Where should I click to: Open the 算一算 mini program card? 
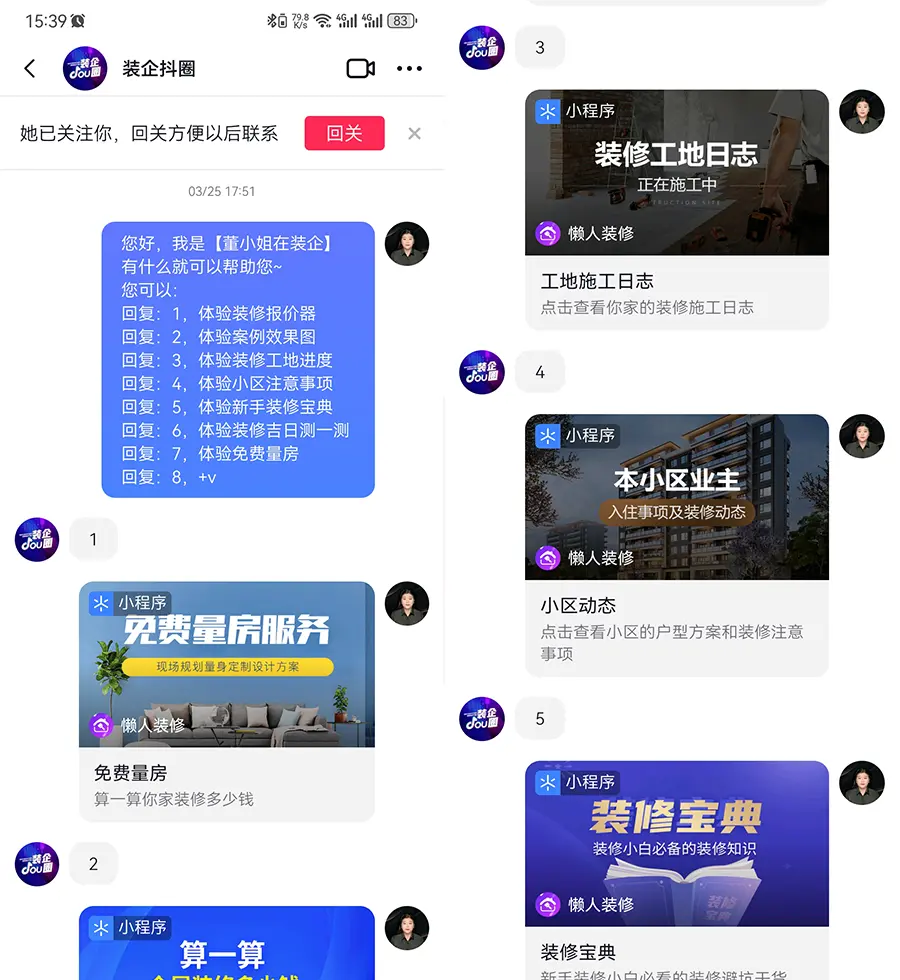point(227,943)
